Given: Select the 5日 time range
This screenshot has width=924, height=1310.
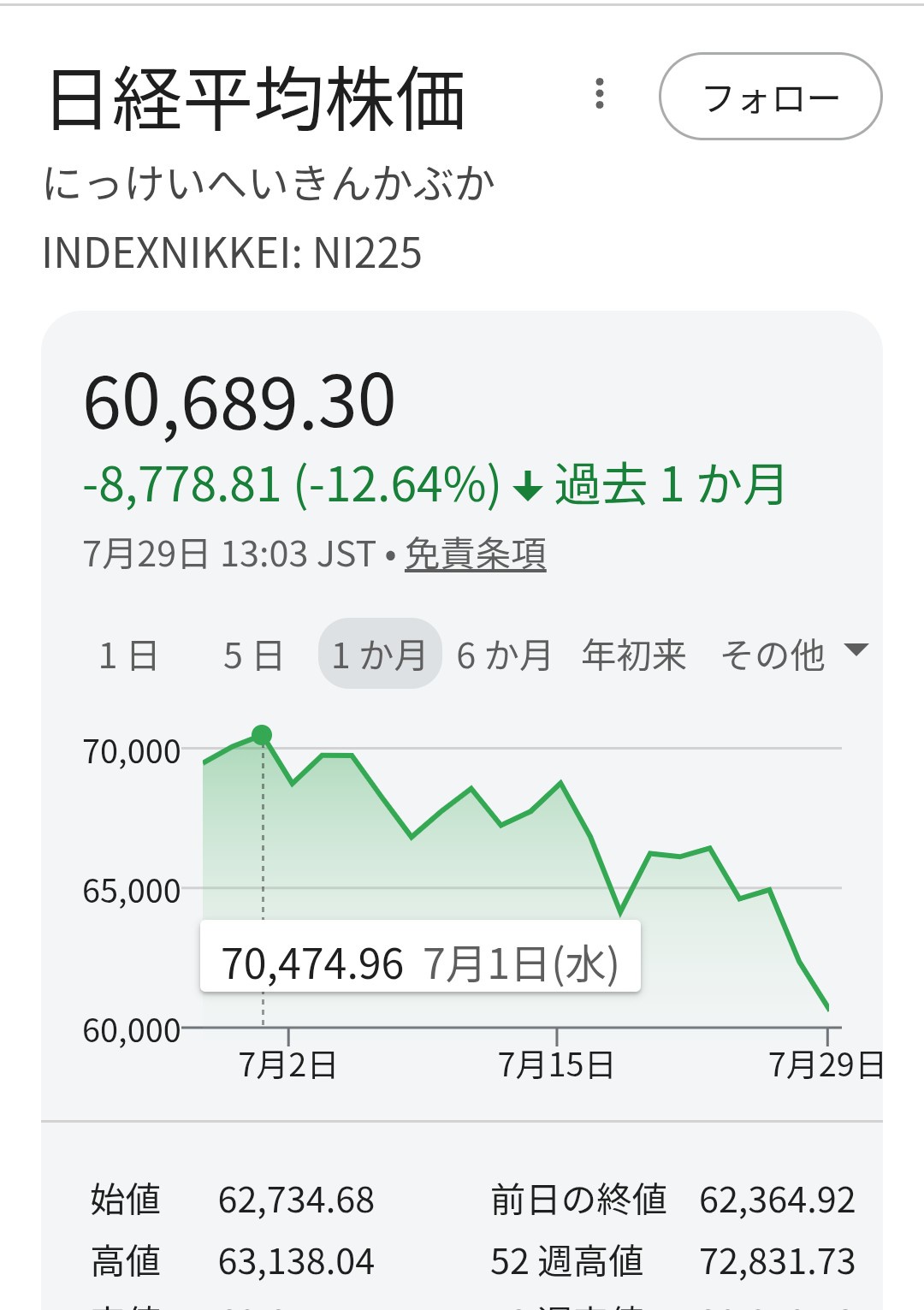Looking at the screenshot, I should click(253, 655).
